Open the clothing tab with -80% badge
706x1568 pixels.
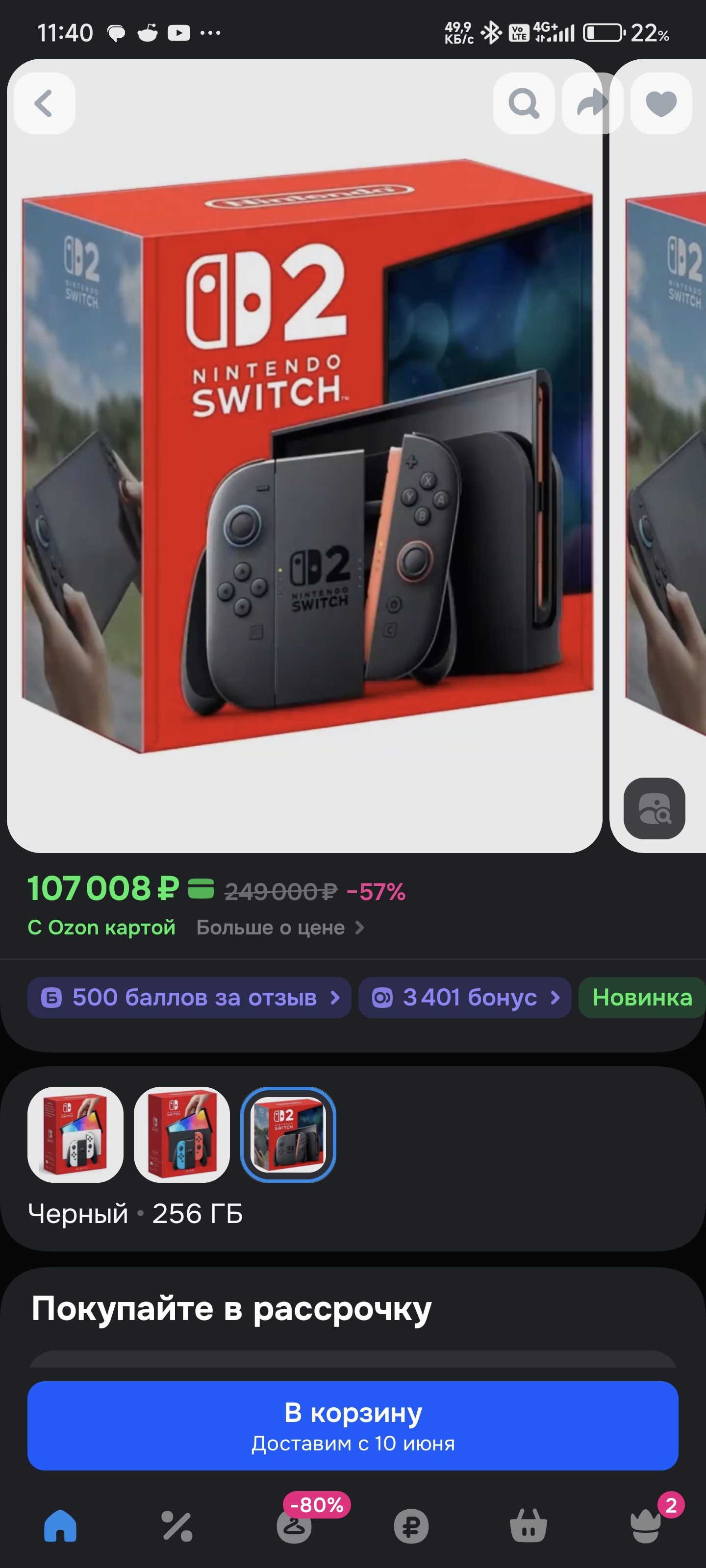tap(294, 1527)
